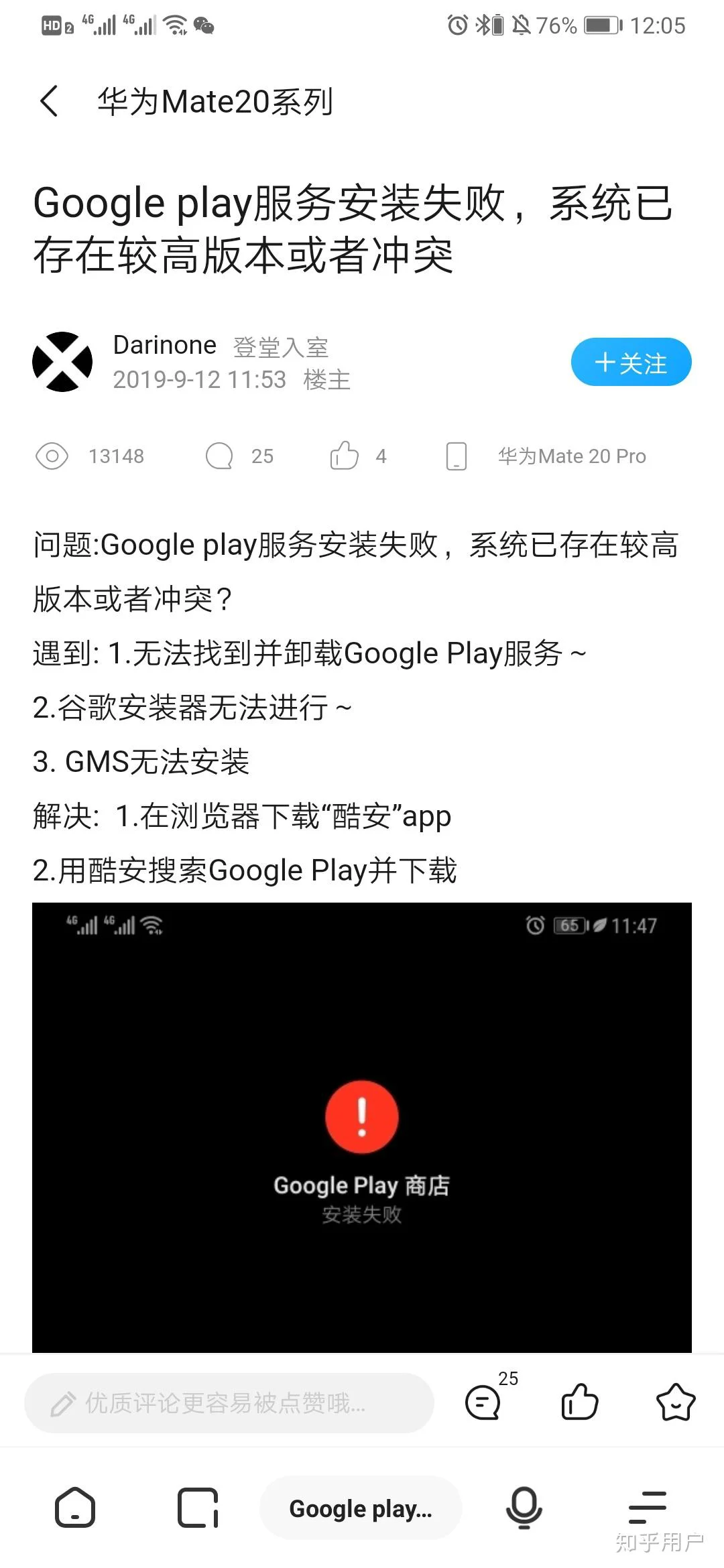This screenshot has width=724, height=1568.
Task: Open the Google play... address bar
Action: click(361, 1508)
